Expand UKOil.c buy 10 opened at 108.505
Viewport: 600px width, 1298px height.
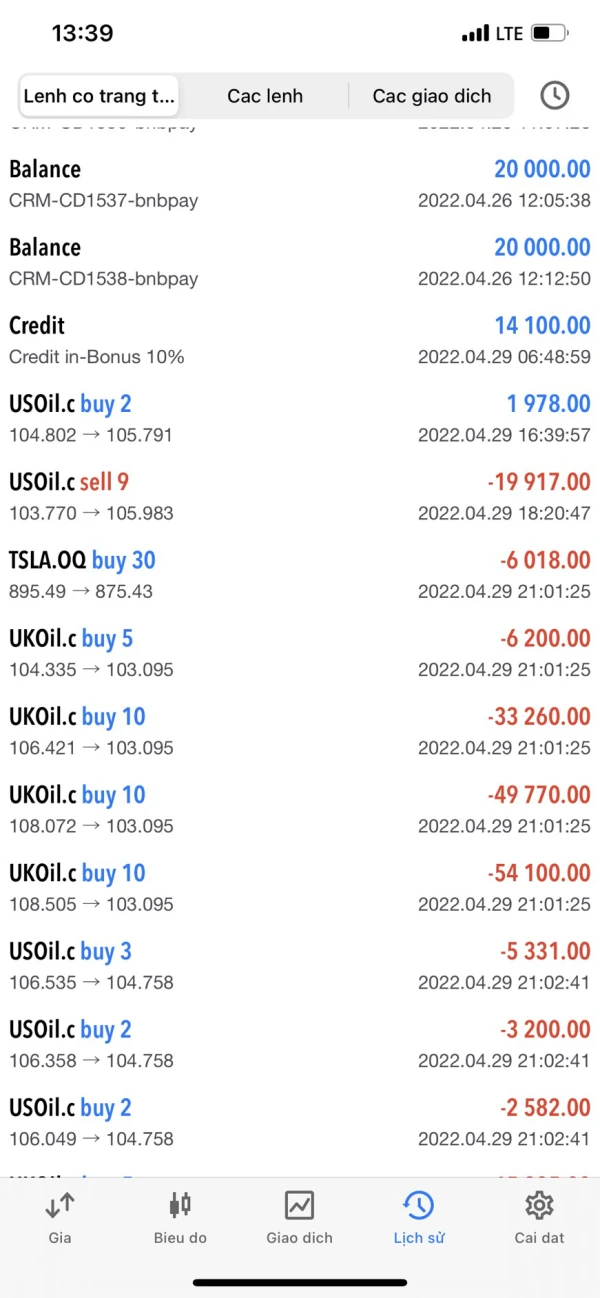[x=300, y=888]
